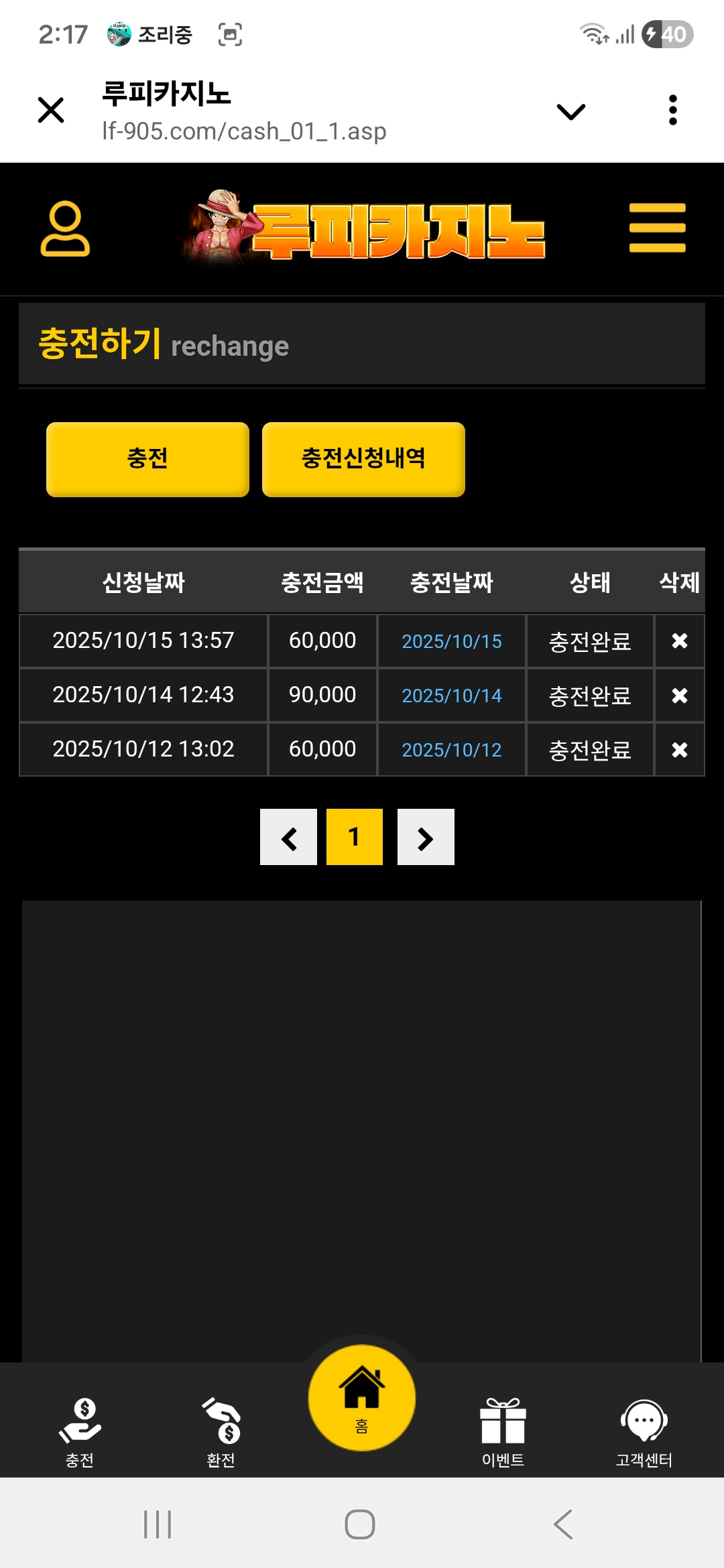This screenshot has width=724, height=1568.
Task: Go to the next page of results
Action: 426,838
